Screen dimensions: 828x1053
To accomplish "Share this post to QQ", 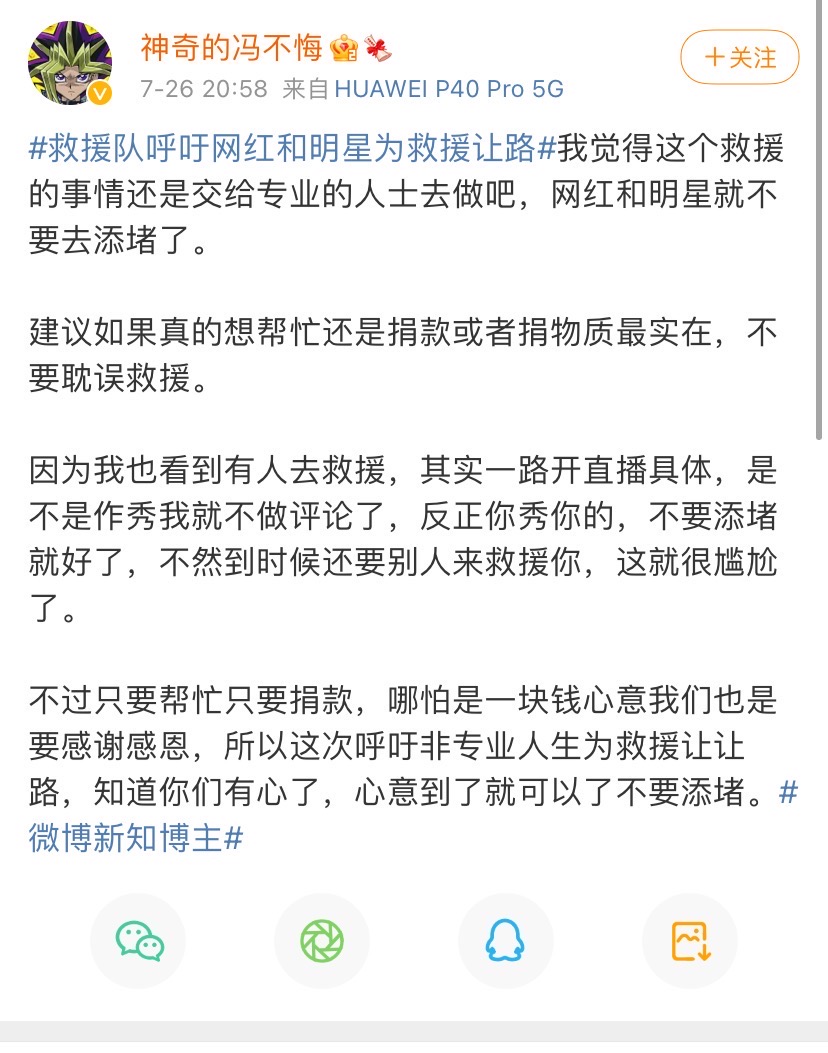I will click(x=505, y=941).
